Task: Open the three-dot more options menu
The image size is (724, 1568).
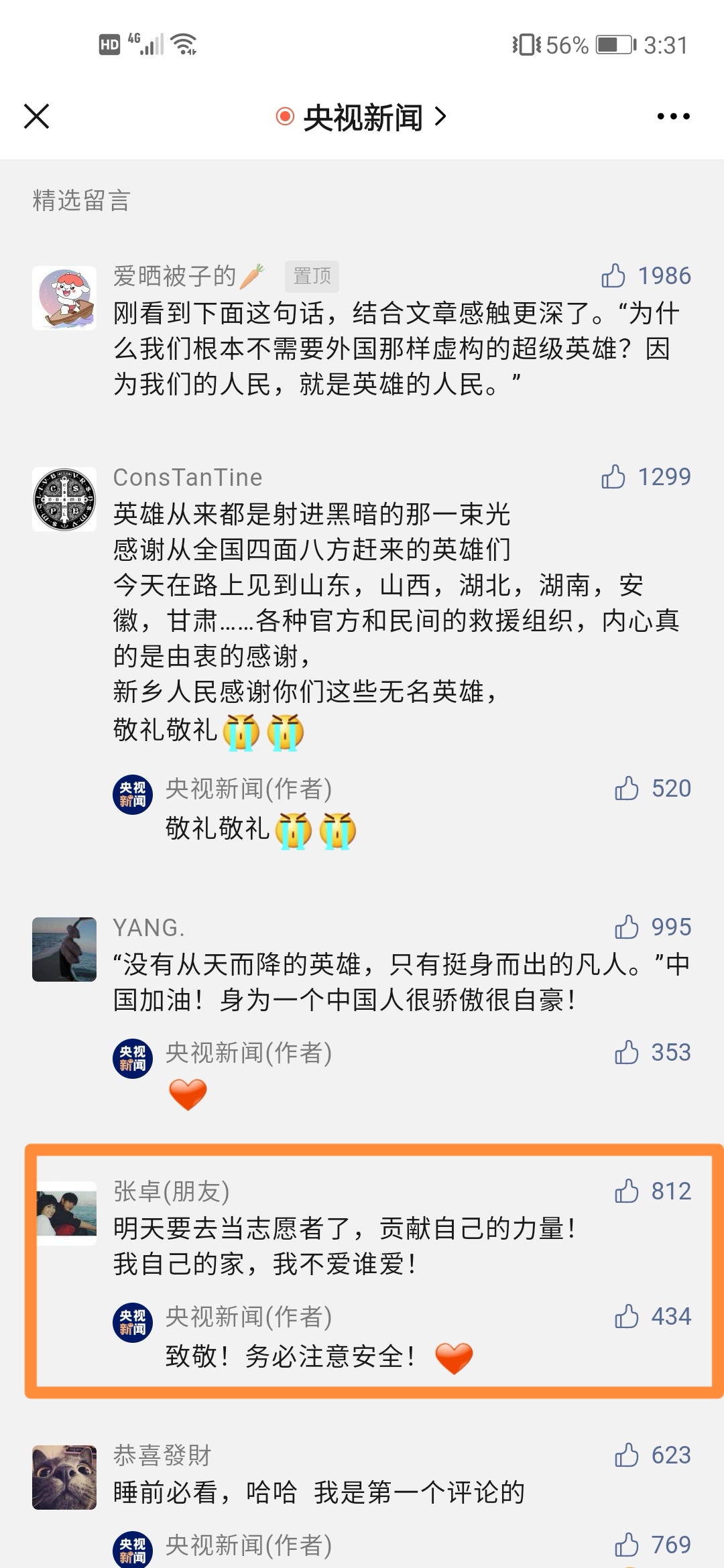Action: click(x=672, y=117)
